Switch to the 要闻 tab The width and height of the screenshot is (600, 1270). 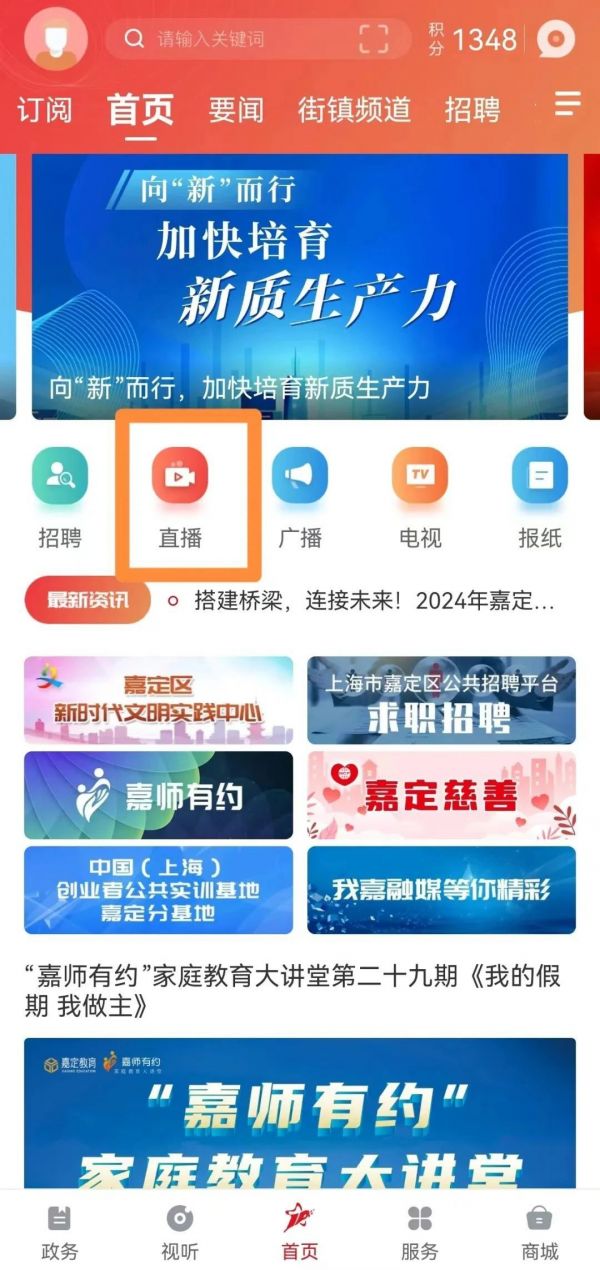236,108
